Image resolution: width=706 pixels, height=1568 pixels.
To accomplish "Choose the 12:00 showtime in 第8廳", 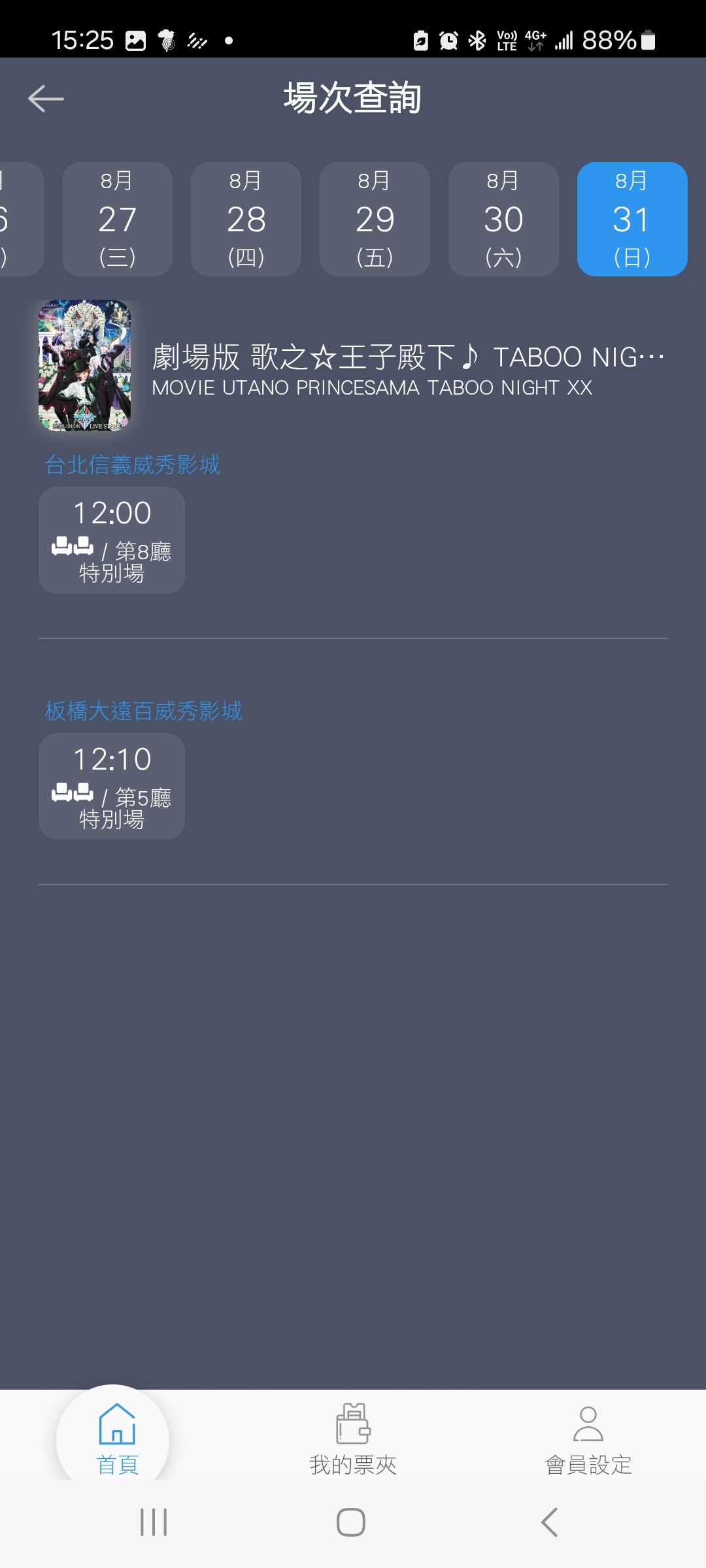I will [x=112, y=540].
